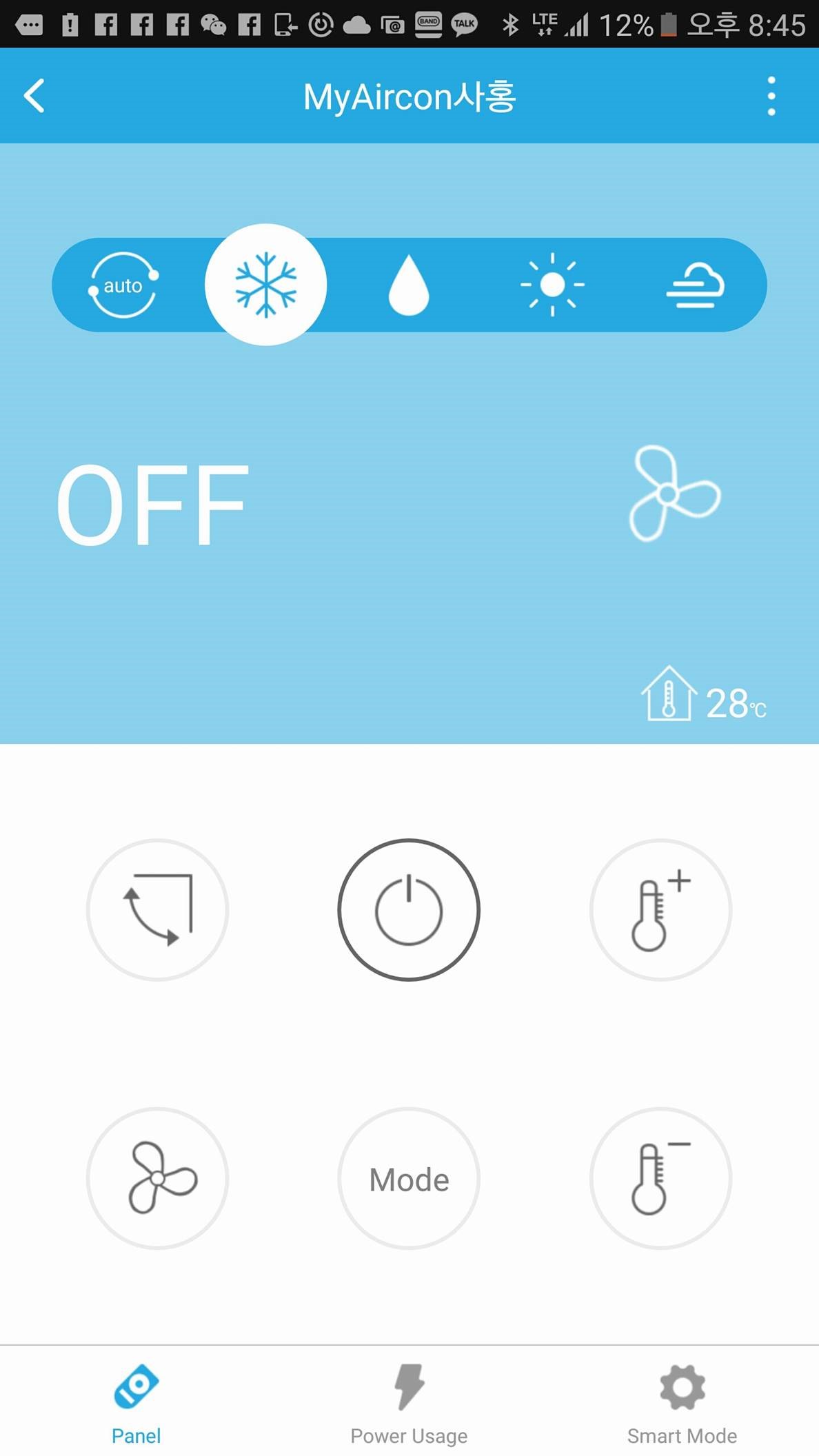Select the snowflake cooling mode

266,285
